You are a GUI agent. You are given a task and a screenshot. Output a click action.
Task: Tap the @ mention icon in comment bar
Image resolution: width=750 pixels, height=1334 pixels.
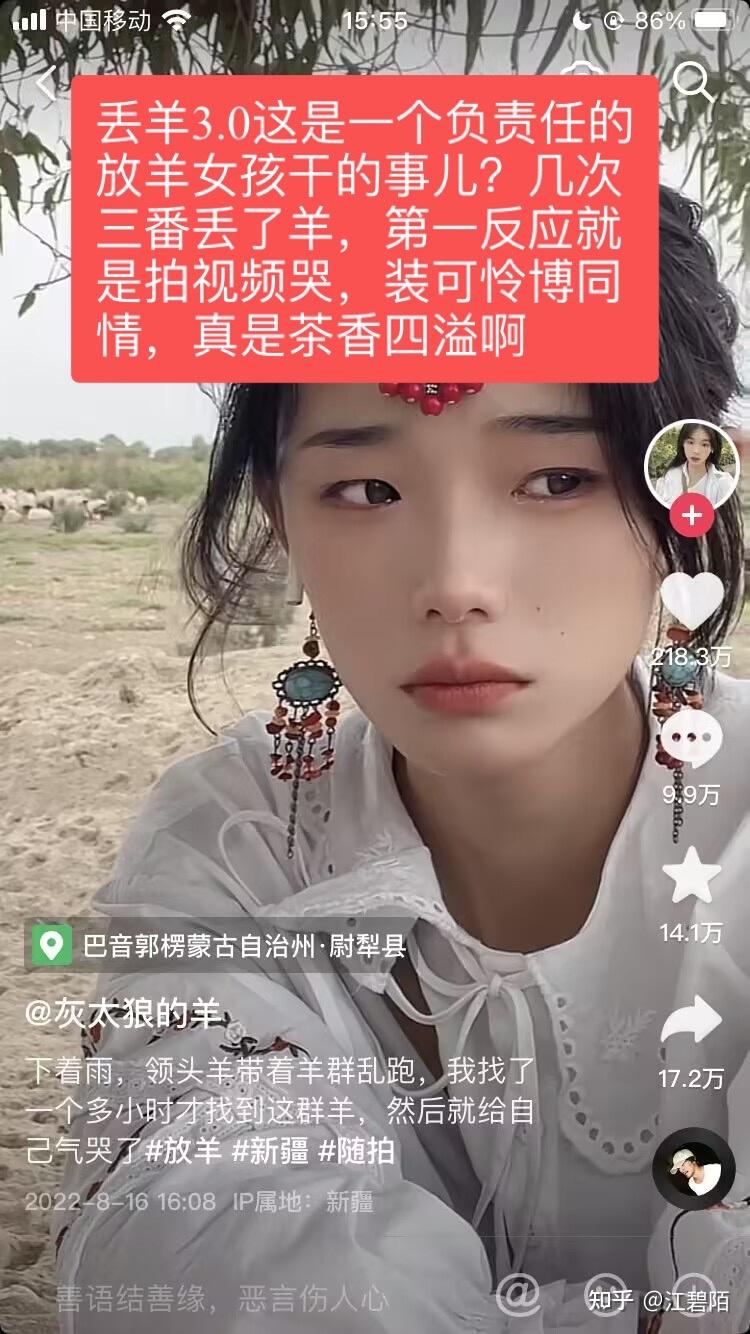coord(517,1296)
